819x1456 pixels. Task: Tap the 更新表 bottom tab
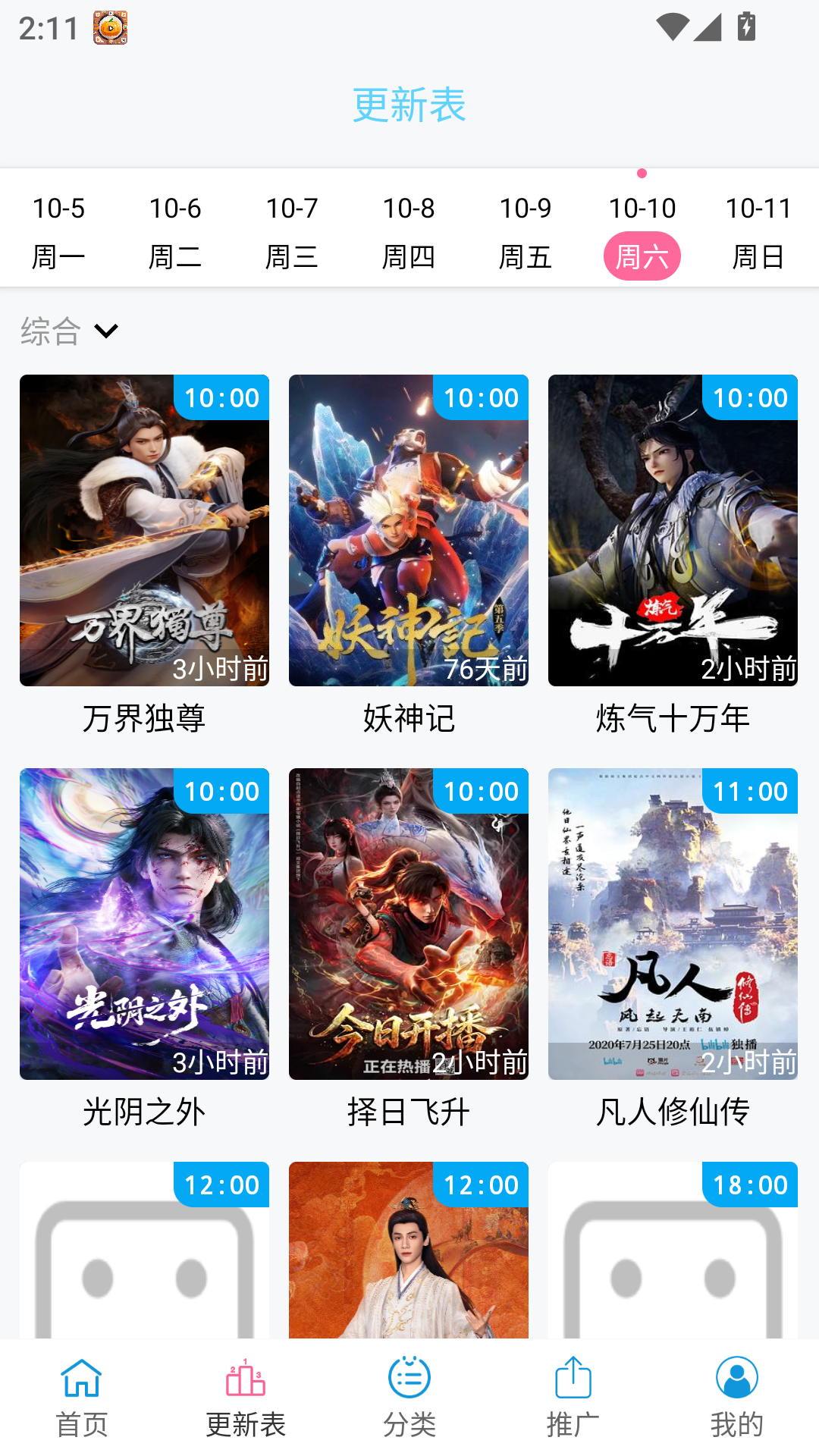246,1398
